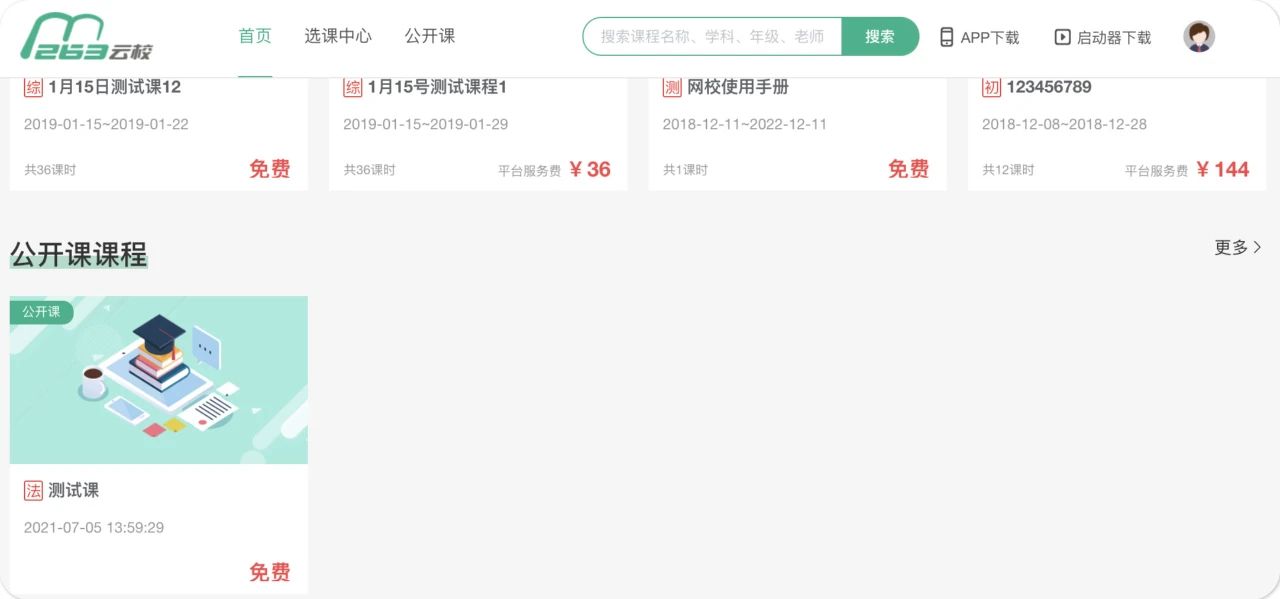Tap the green 搜索 button

[x=880, y=36]
